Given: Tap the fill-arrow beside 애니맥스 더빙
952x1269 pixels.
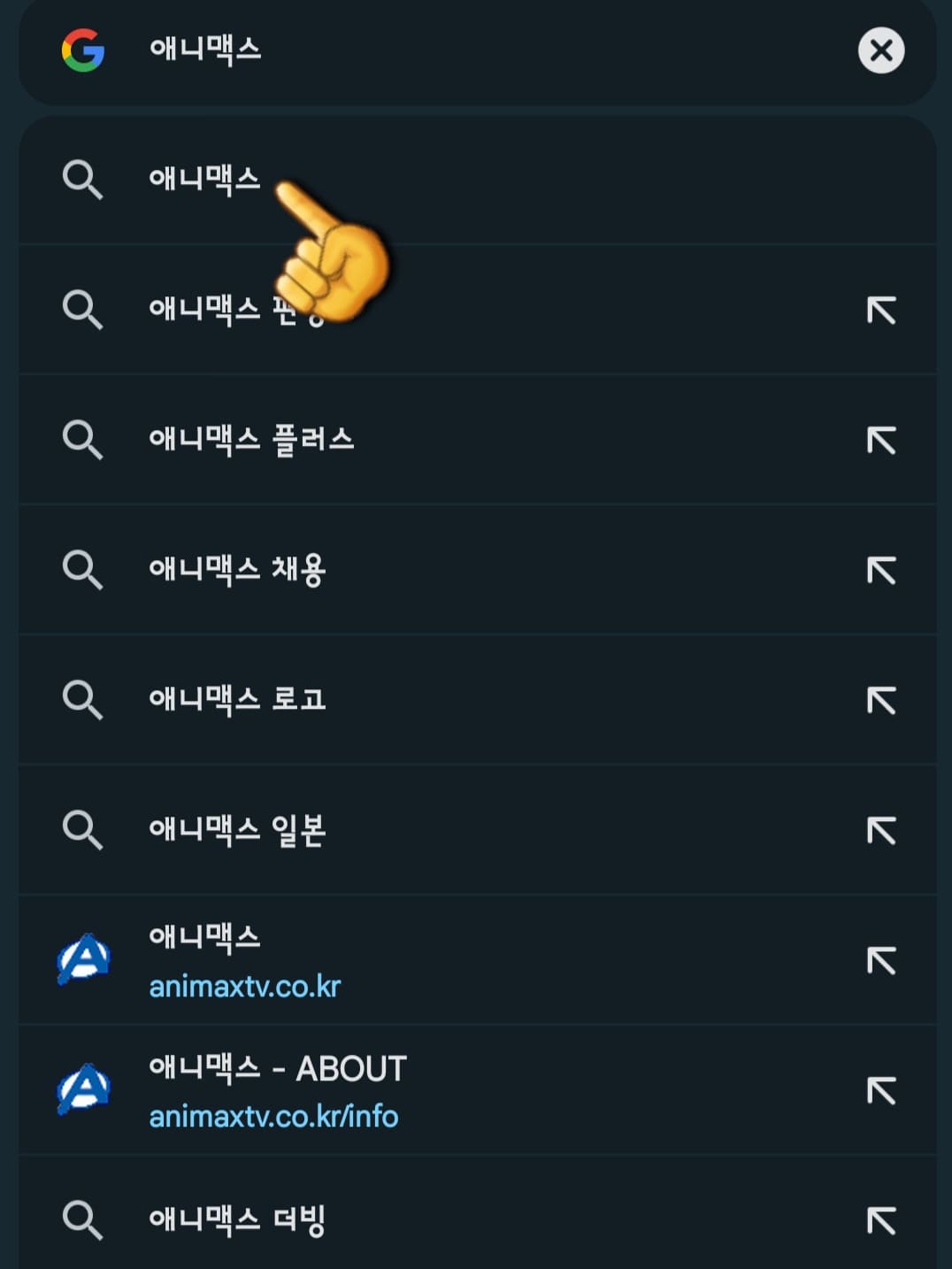Looking at the screenshot, I should (881, 1219).
